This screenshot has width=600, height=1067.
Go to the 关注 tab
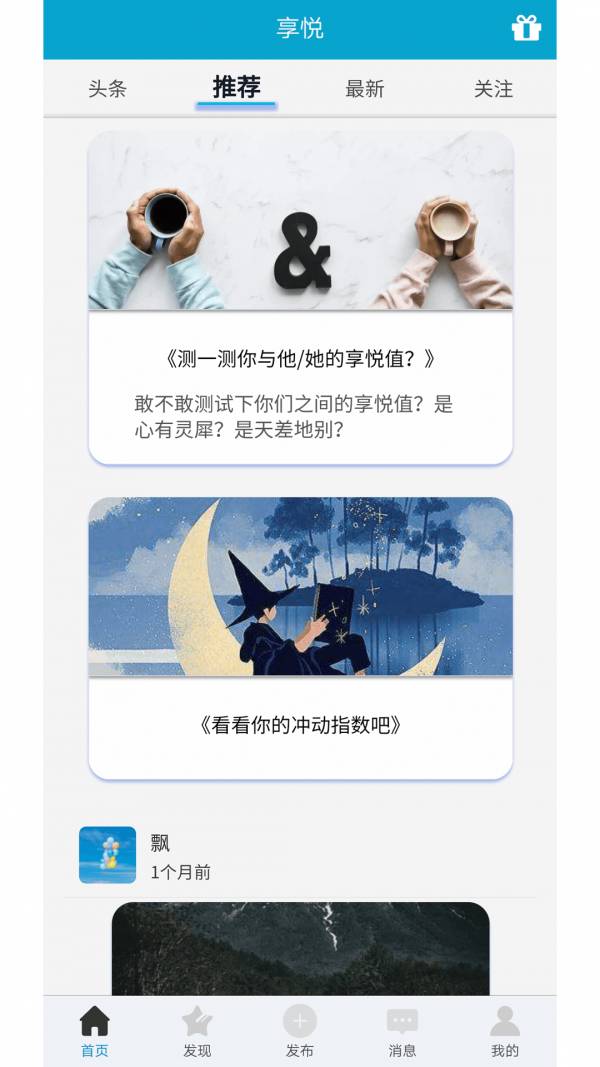[x=493, y=89]
